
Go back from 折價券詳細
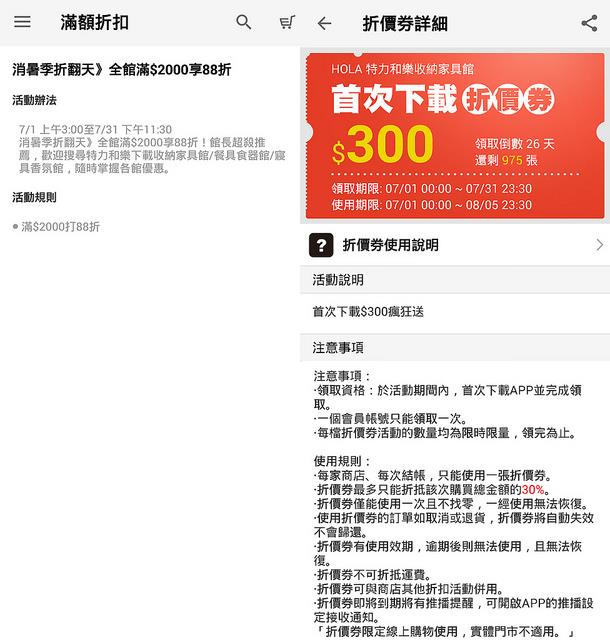324,23
